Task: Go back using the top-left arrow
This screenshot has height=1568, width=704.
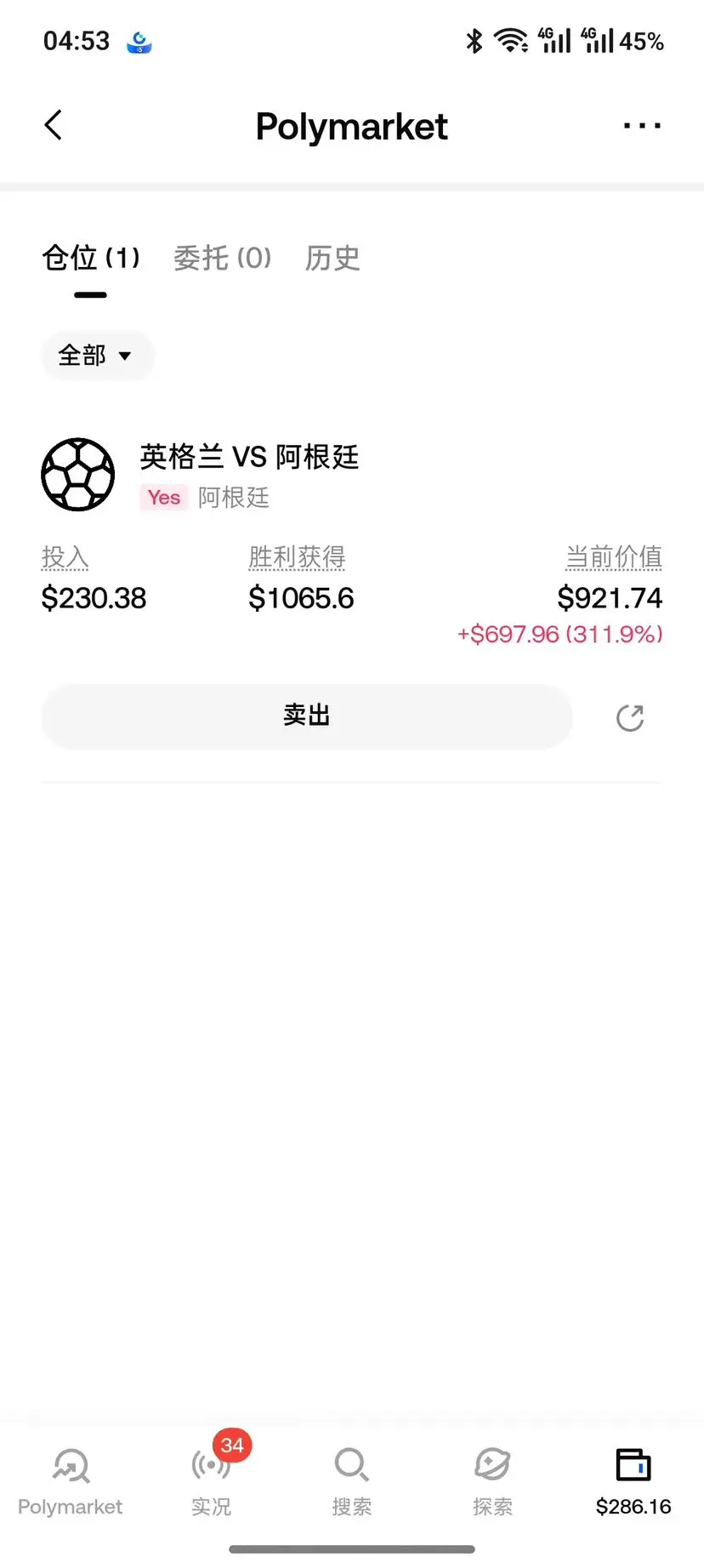Action: [x=54, y=125]
